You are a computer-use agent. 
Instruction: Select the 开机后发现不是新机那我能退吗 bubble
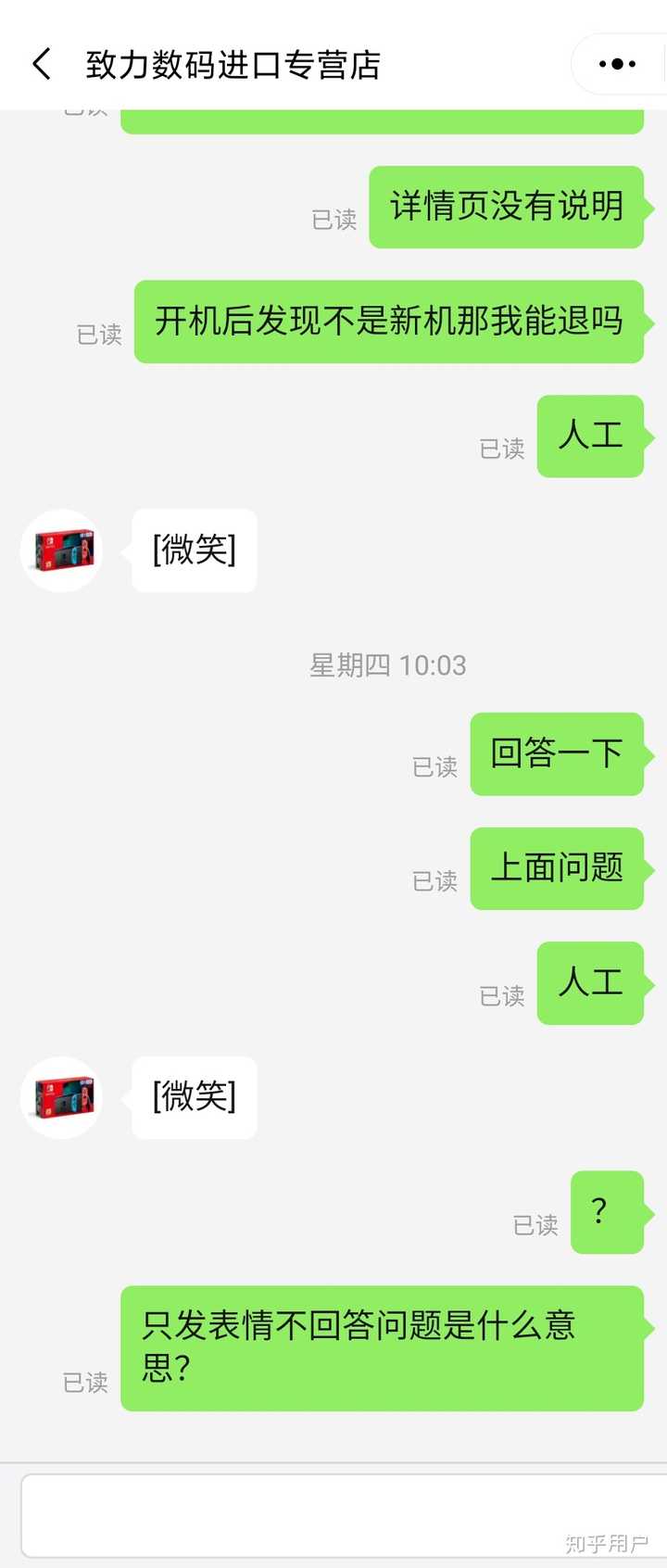[x=390, y=322]
